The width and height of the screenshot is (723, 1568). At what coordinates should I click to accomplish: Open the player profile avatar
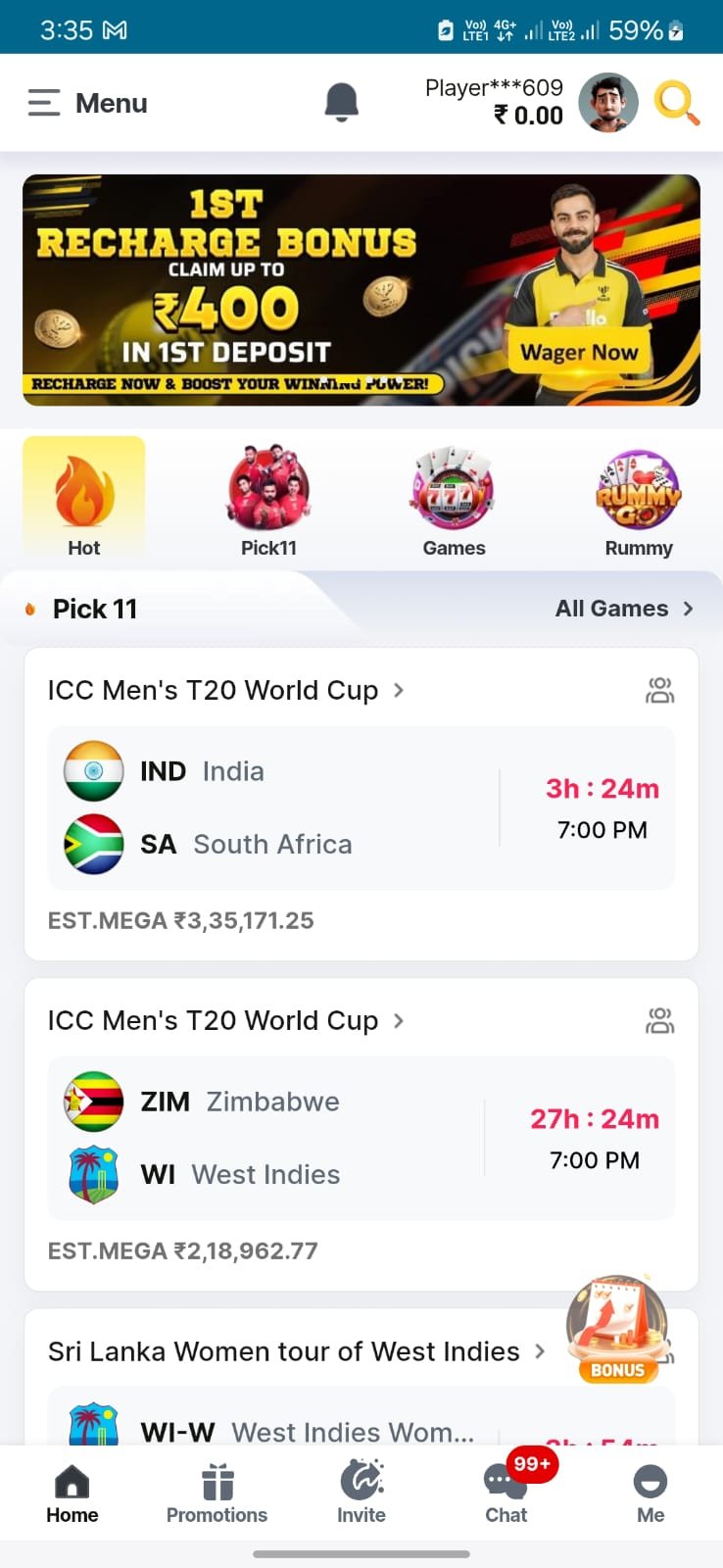coord(607,103)
